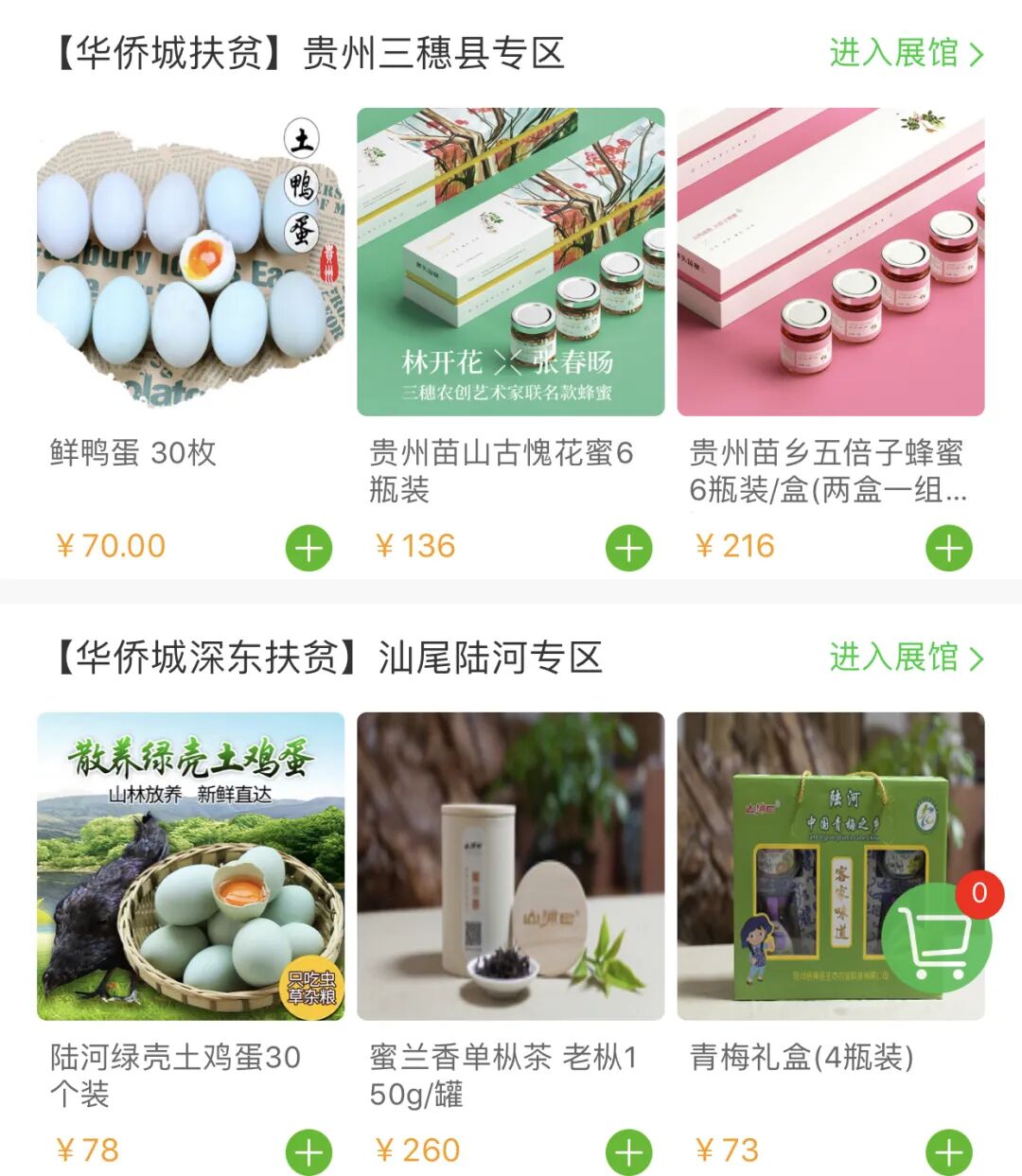
Task: Add 陆河绿壳土鸡蛋30个装 to cart
Action: pos(309,1152)
